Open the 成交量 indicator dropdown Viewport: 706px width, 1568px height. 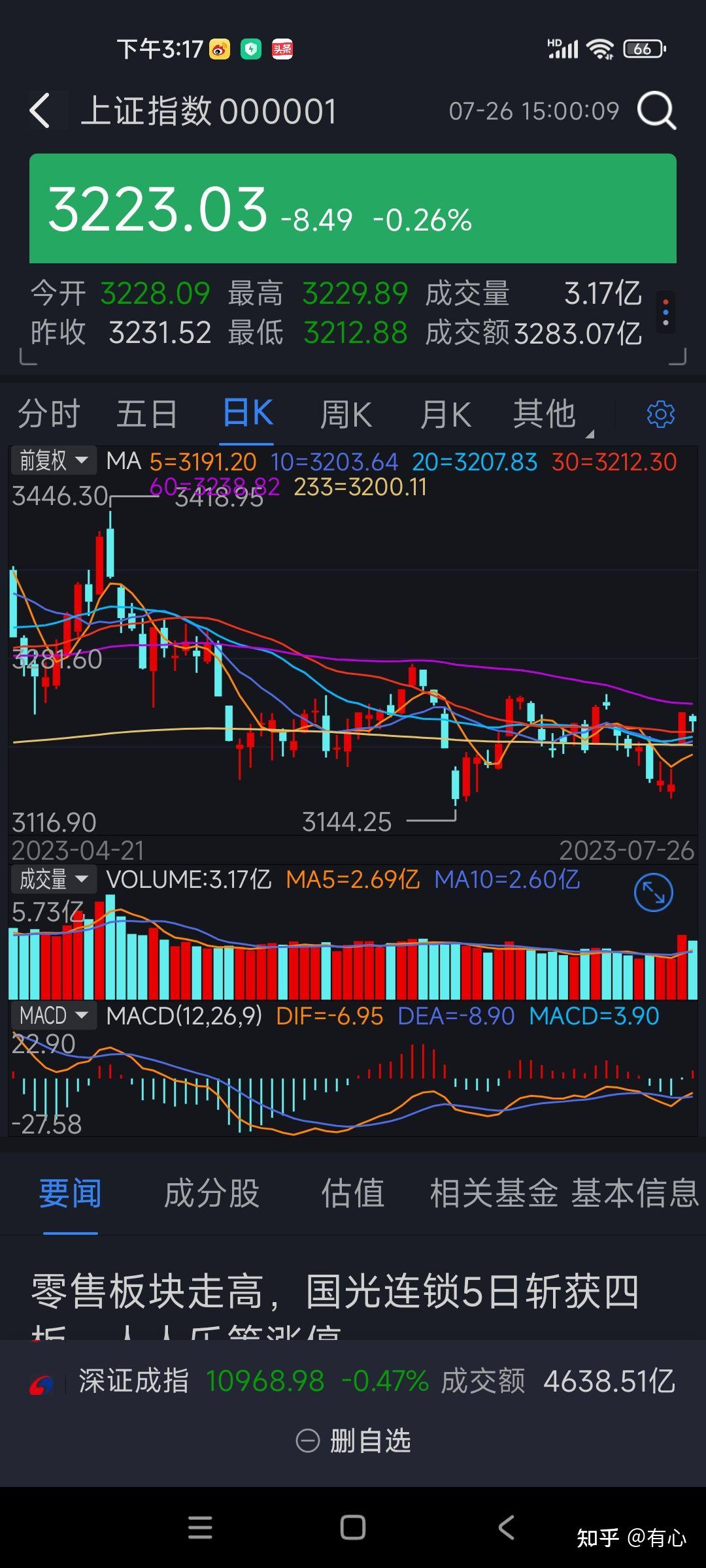54,879
